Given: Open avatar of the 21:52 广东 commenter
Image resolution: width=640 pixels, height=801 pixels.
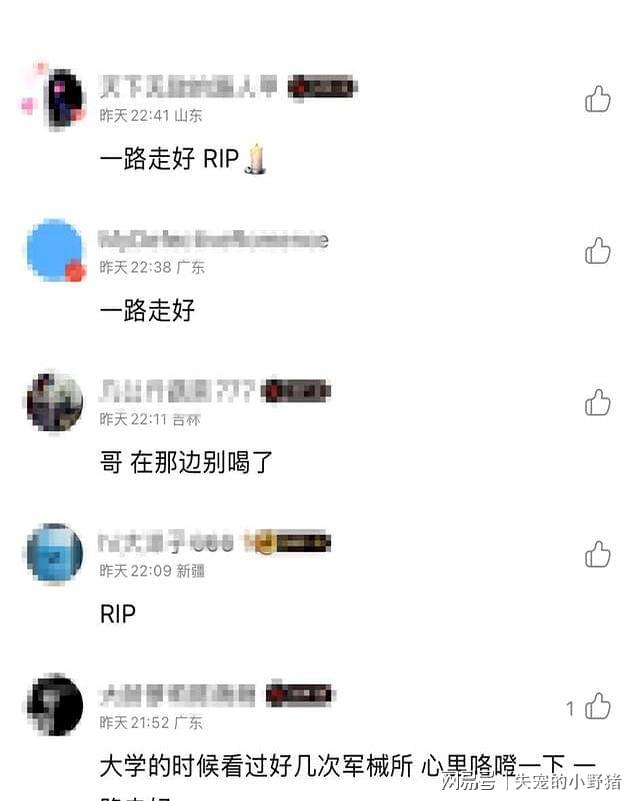Looking at the screenshot, I should click(55, 705).
